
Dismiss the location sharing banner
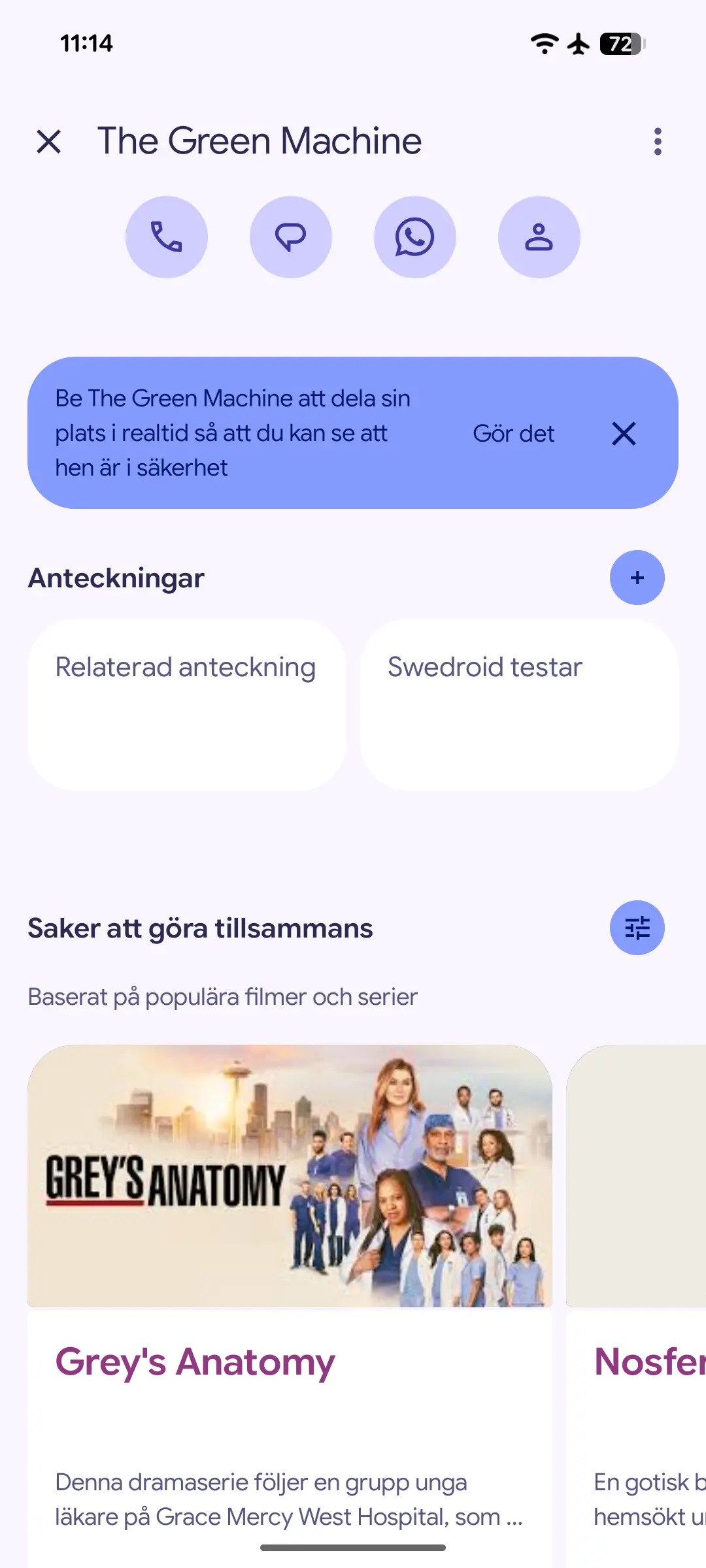coord(624,433)
